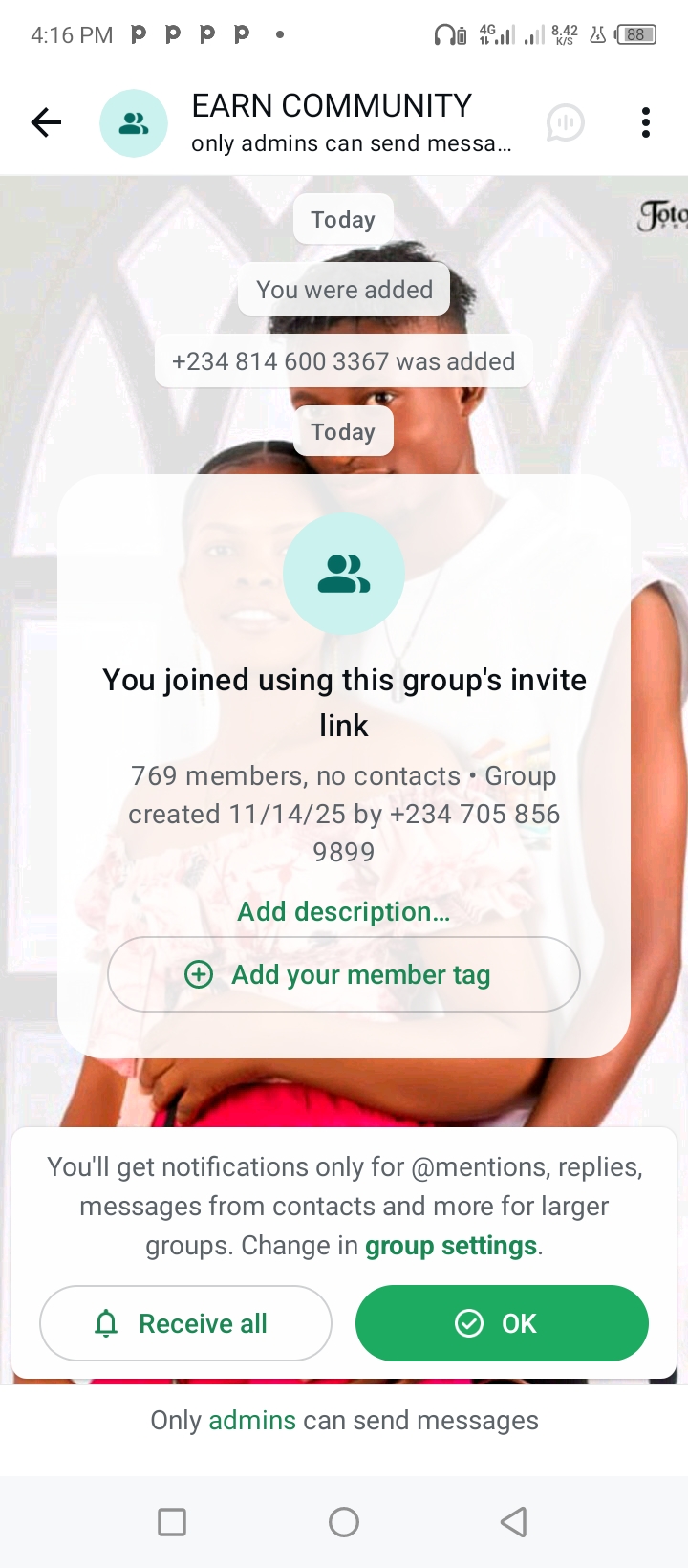Open the admins link at the bottom

(x=252, y=1421)
